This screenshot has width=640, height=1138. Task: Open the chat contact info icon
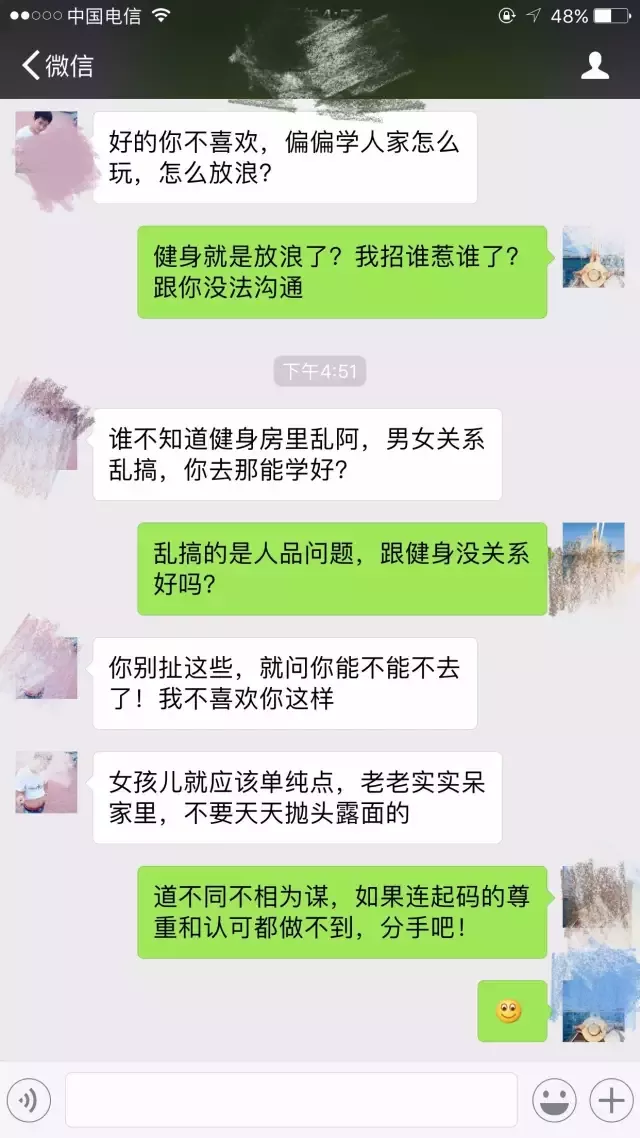(x=595, y=66)
